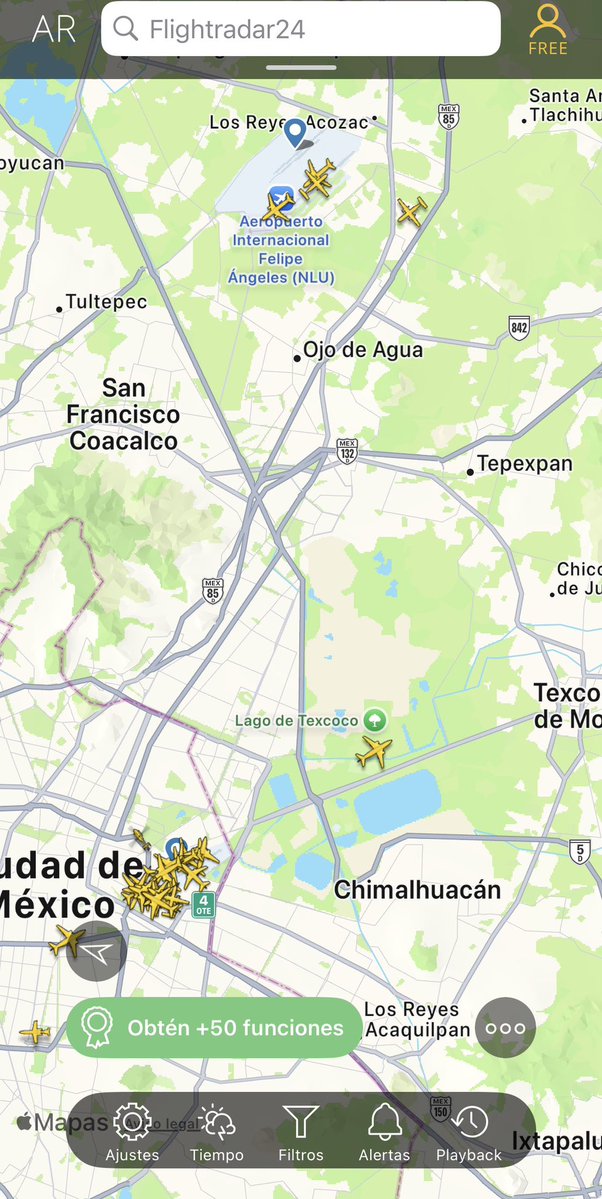Open the FREE account profile
The height and width of the screenshot is (1199, 602).
[x=548, y=29]
